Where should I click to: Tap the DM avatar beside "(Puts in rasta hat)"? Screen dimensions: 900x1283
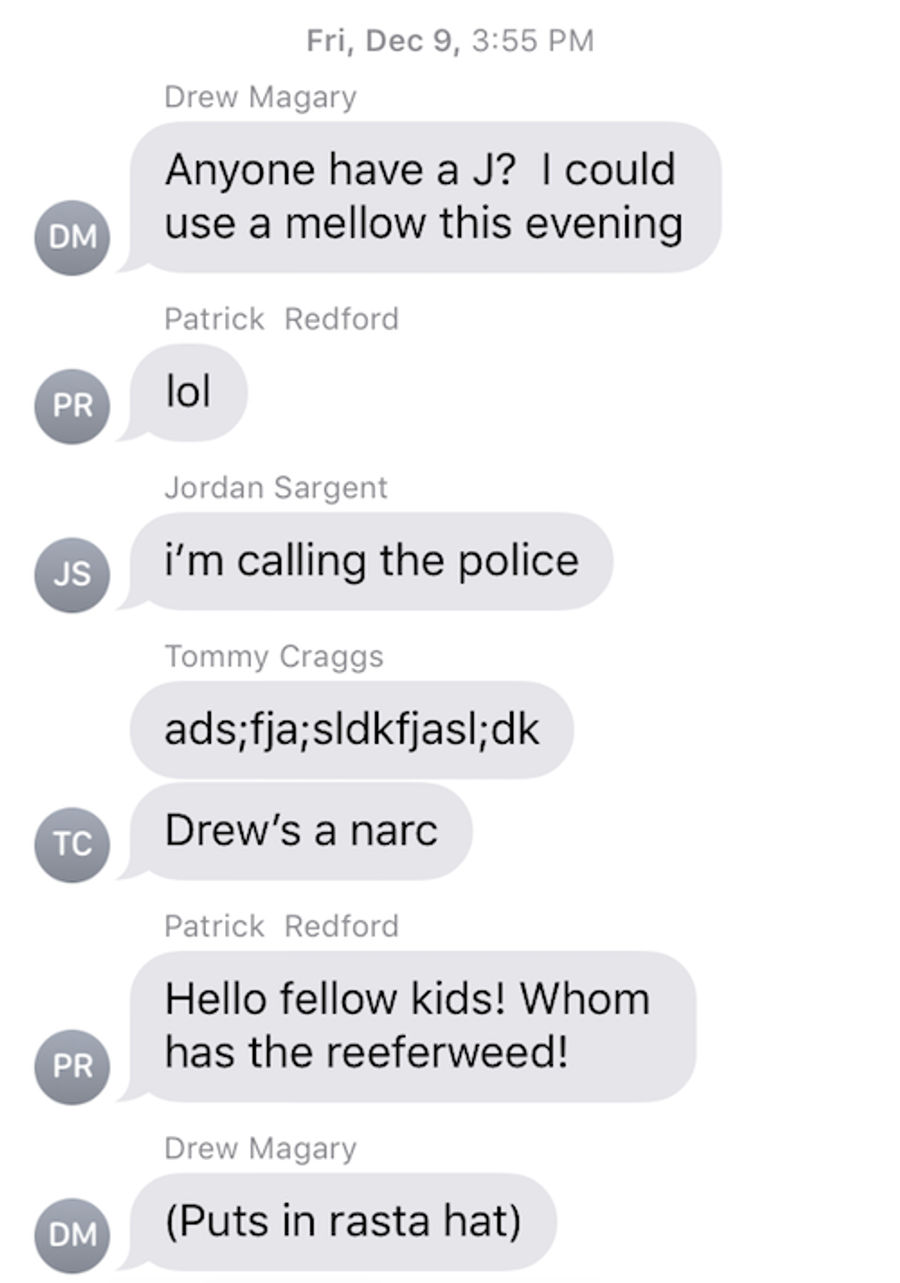coord(71,1235)
